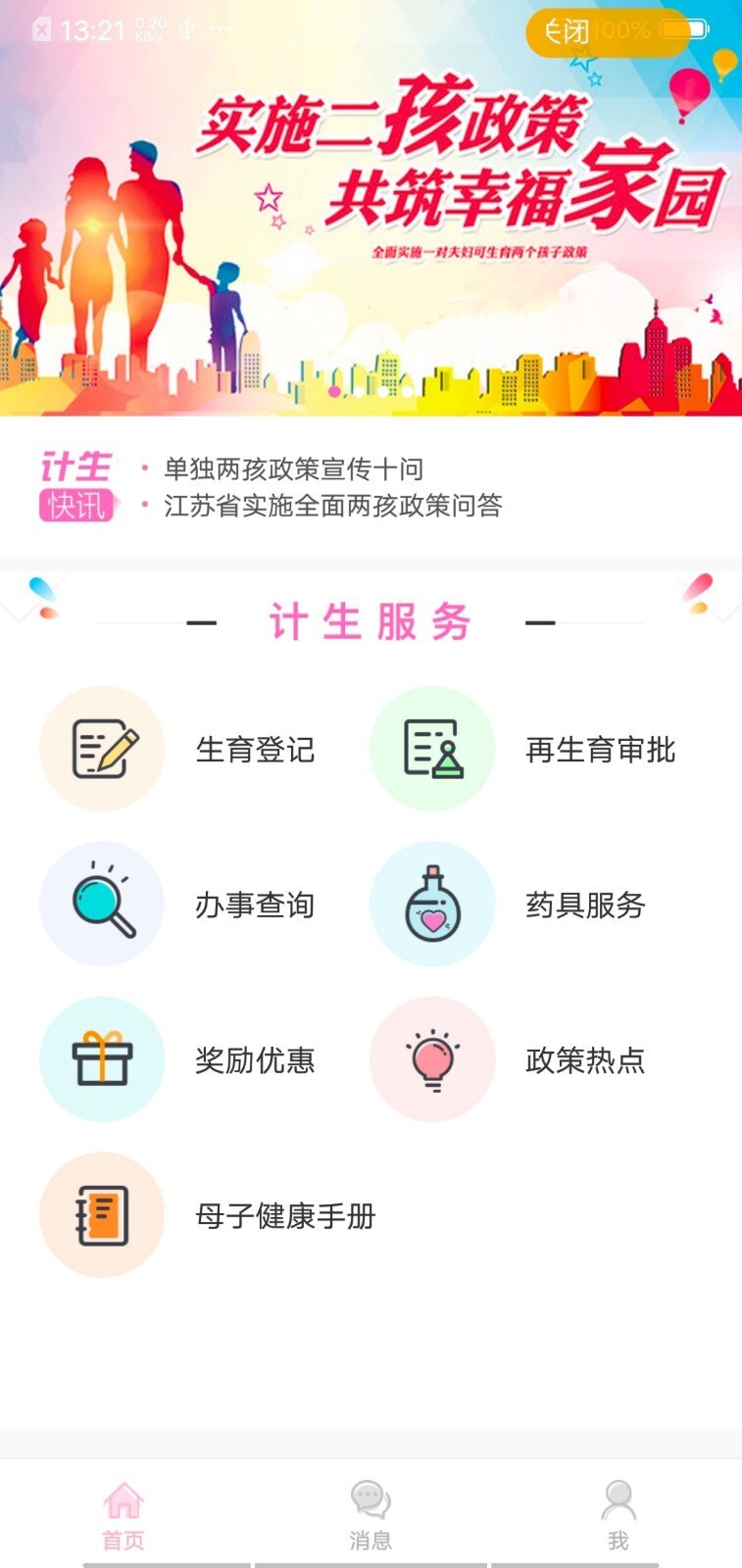Click the 计生服务 section header text
This screenshot has height=1568, width=742.
pyautogui.click(x=371, y=621)
